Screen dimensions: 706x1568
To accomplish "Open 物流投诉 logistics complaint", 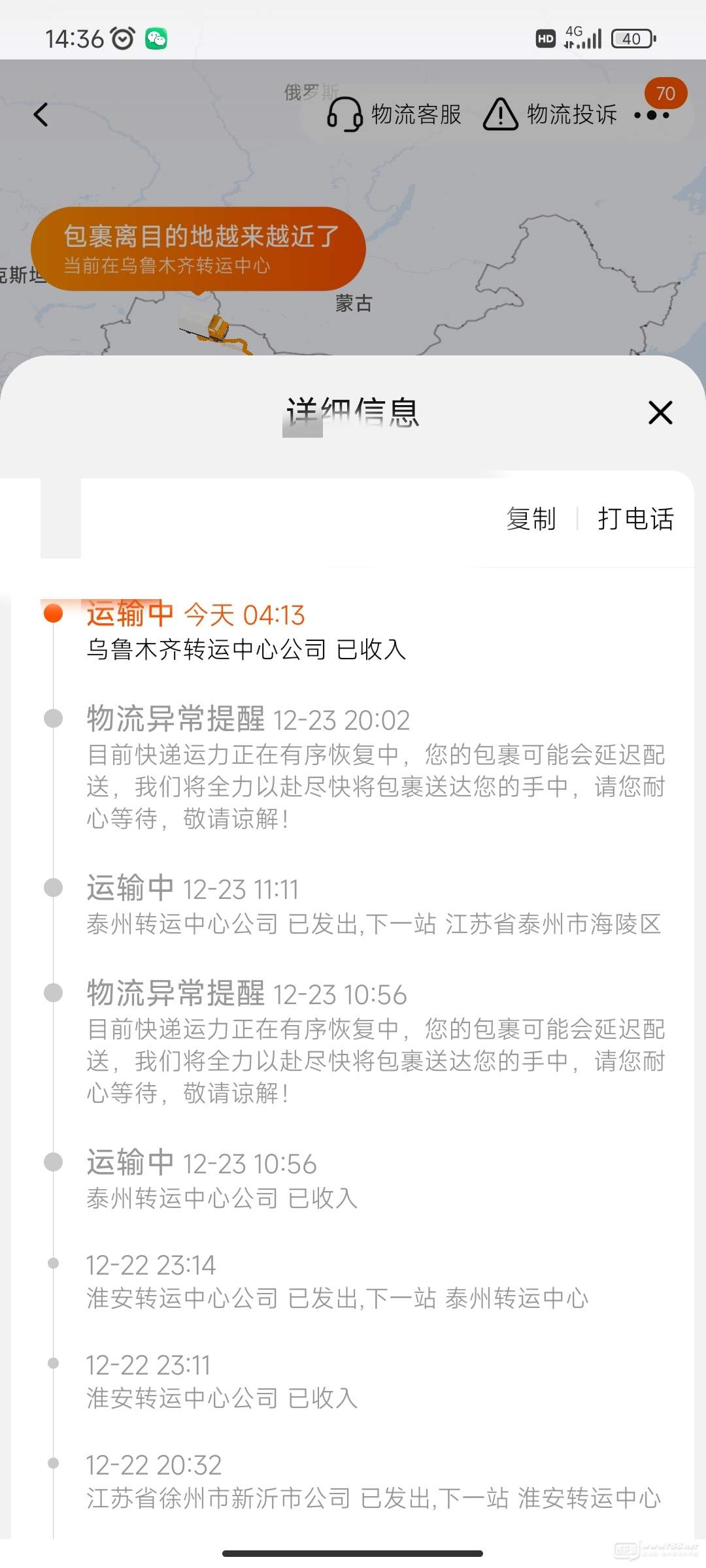I will pos(550,115).
